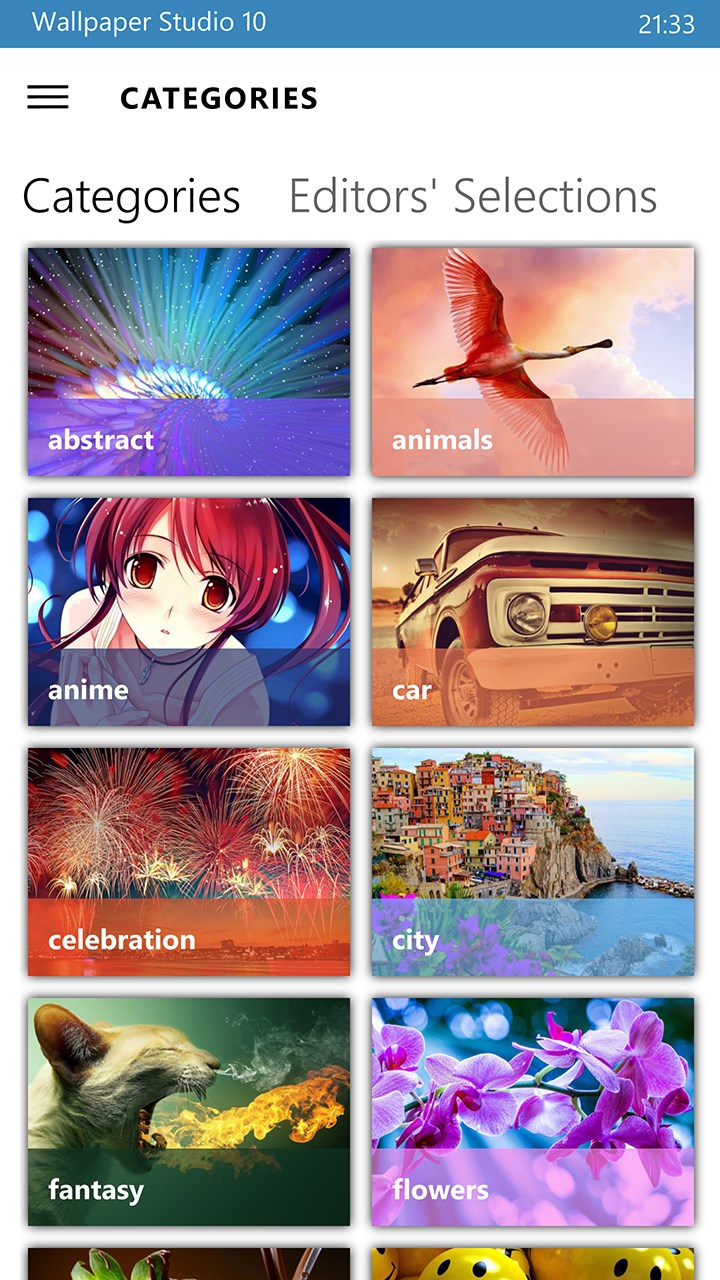Select the Categories tab
720x1280 pixels.
tap(131, 196)
